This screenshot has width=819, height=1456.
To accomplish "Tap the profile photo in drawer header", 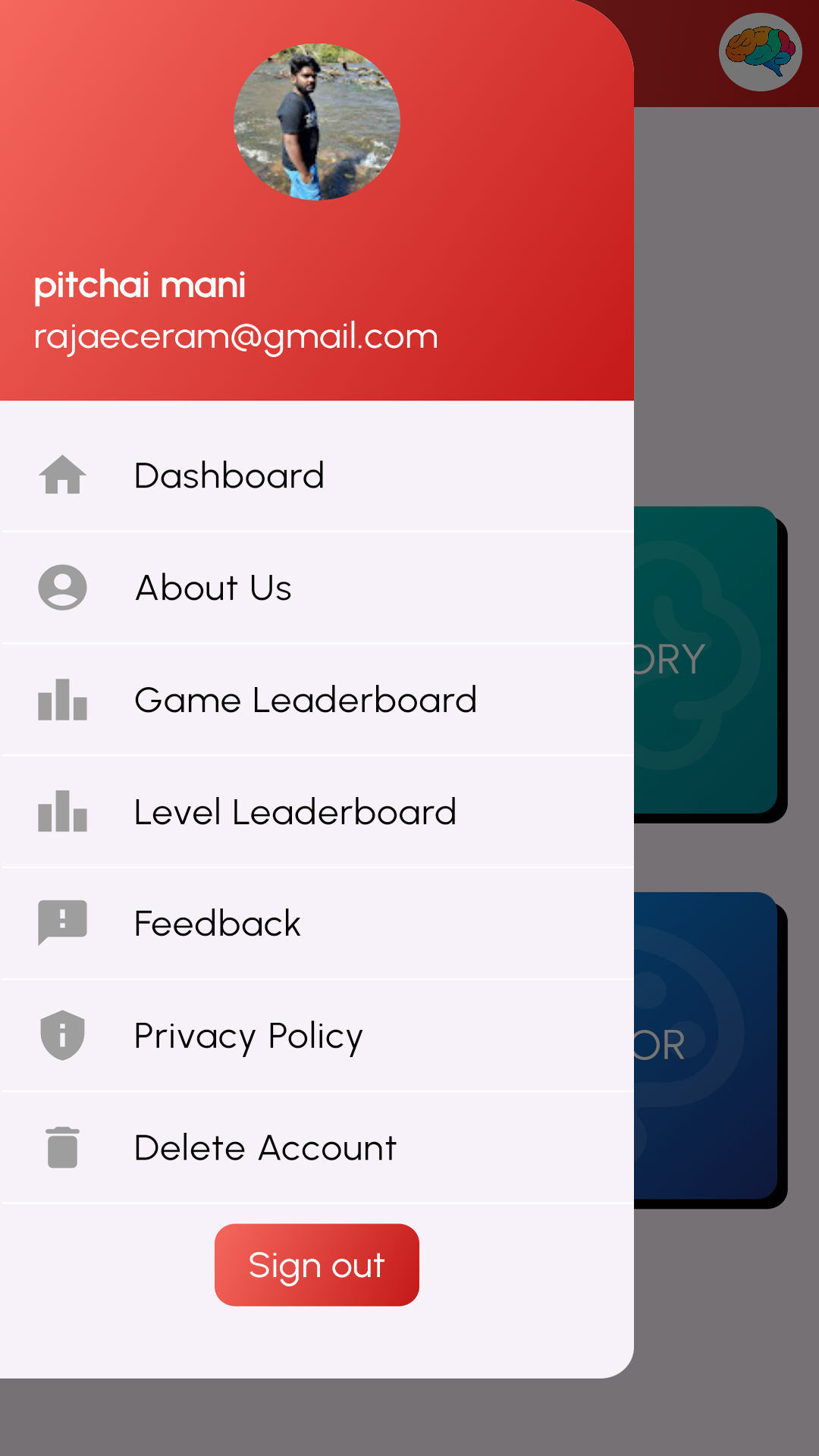I will click(x=316, y=122).
